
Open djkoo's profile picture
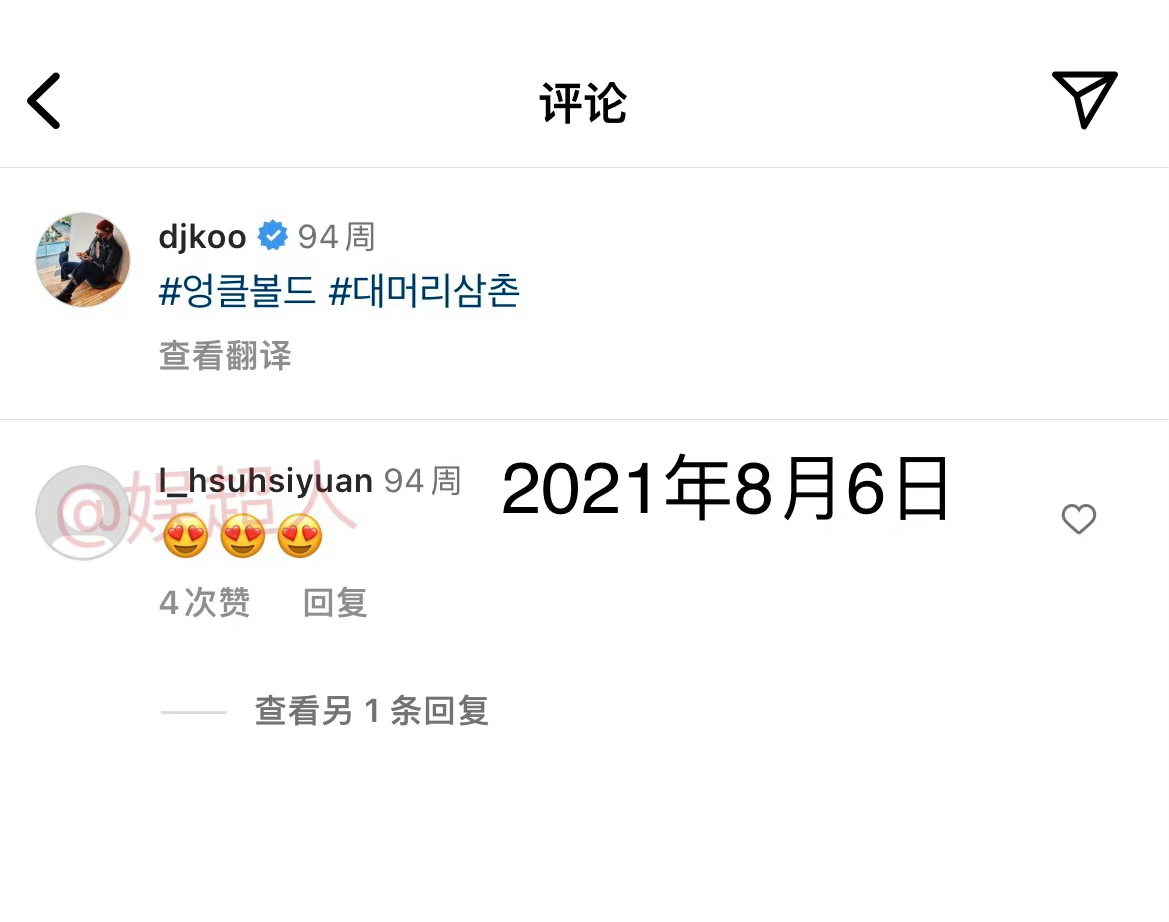coord(83,260)
